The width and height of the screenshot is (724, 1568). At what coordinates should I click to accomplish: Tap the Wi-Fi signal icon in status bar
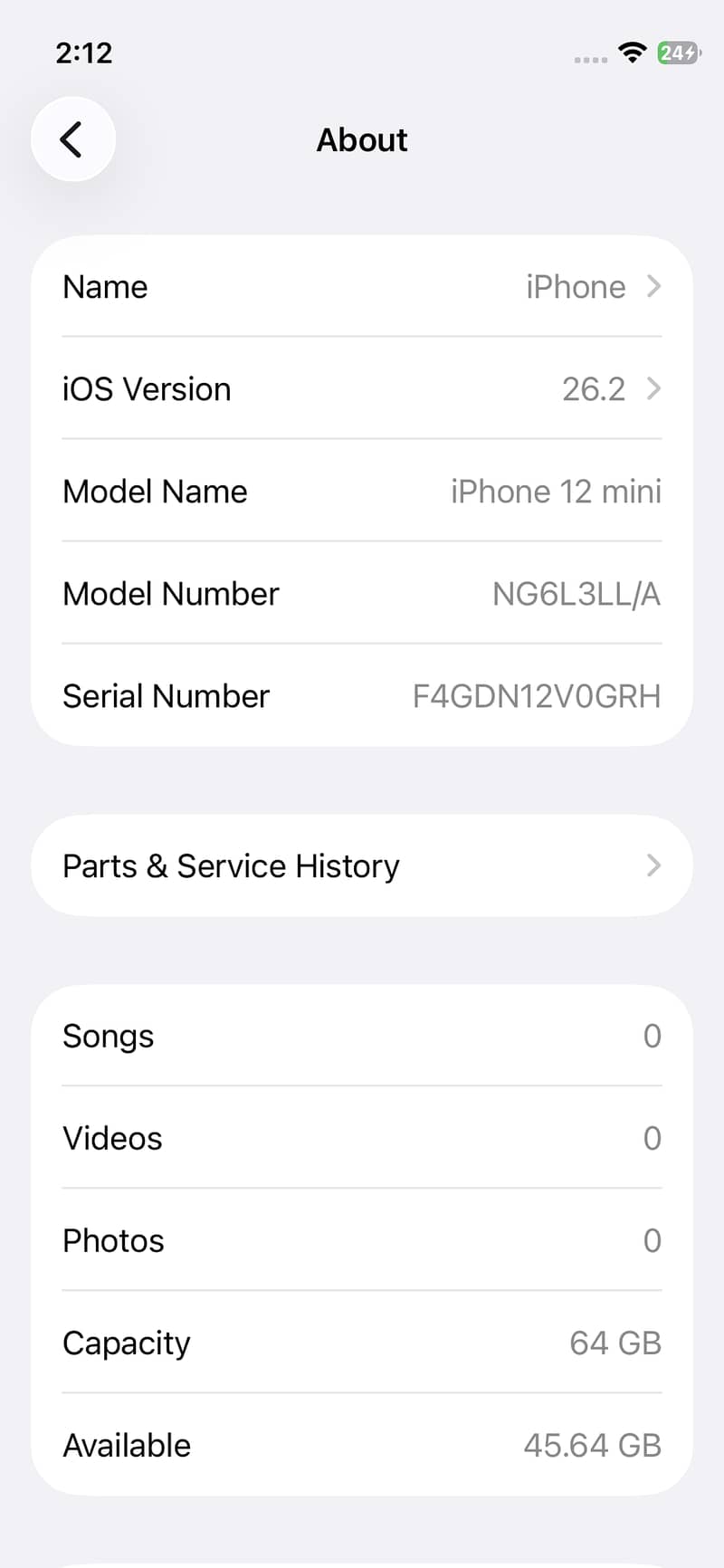click(x=633, y=53)
